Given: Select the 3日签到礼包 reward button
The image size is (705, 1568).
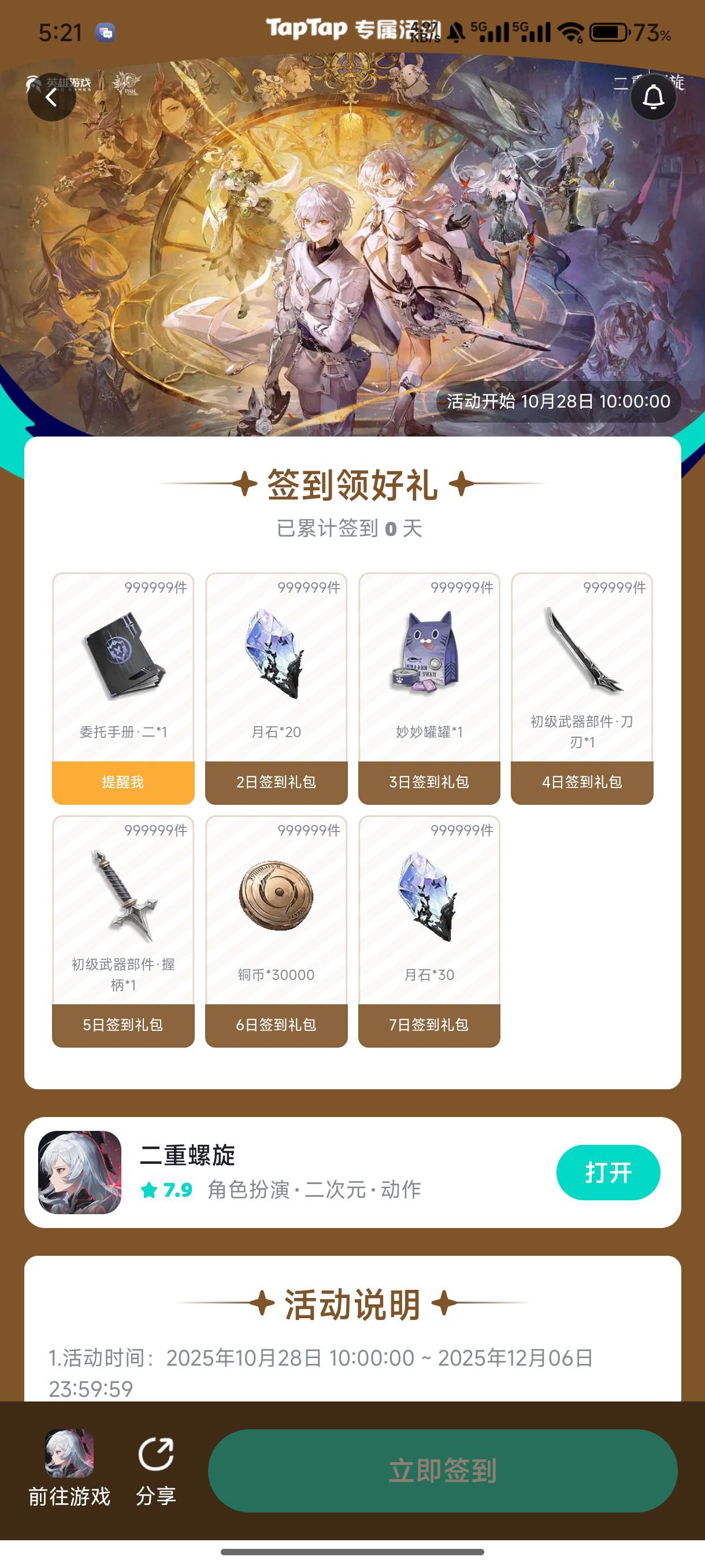Looking at the screenshot, I should (x=429, y=782).
